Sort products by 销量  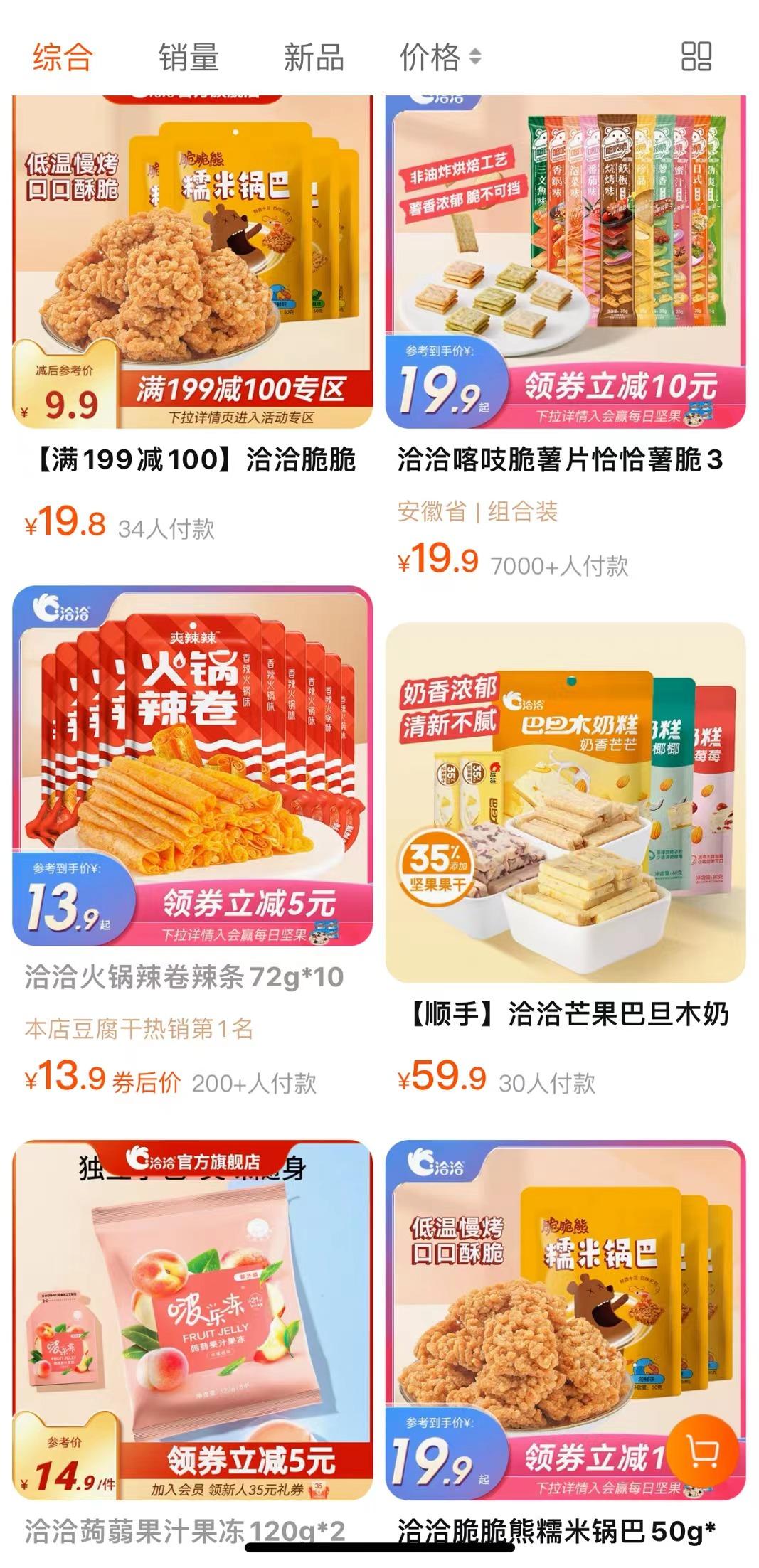[189, 57]
